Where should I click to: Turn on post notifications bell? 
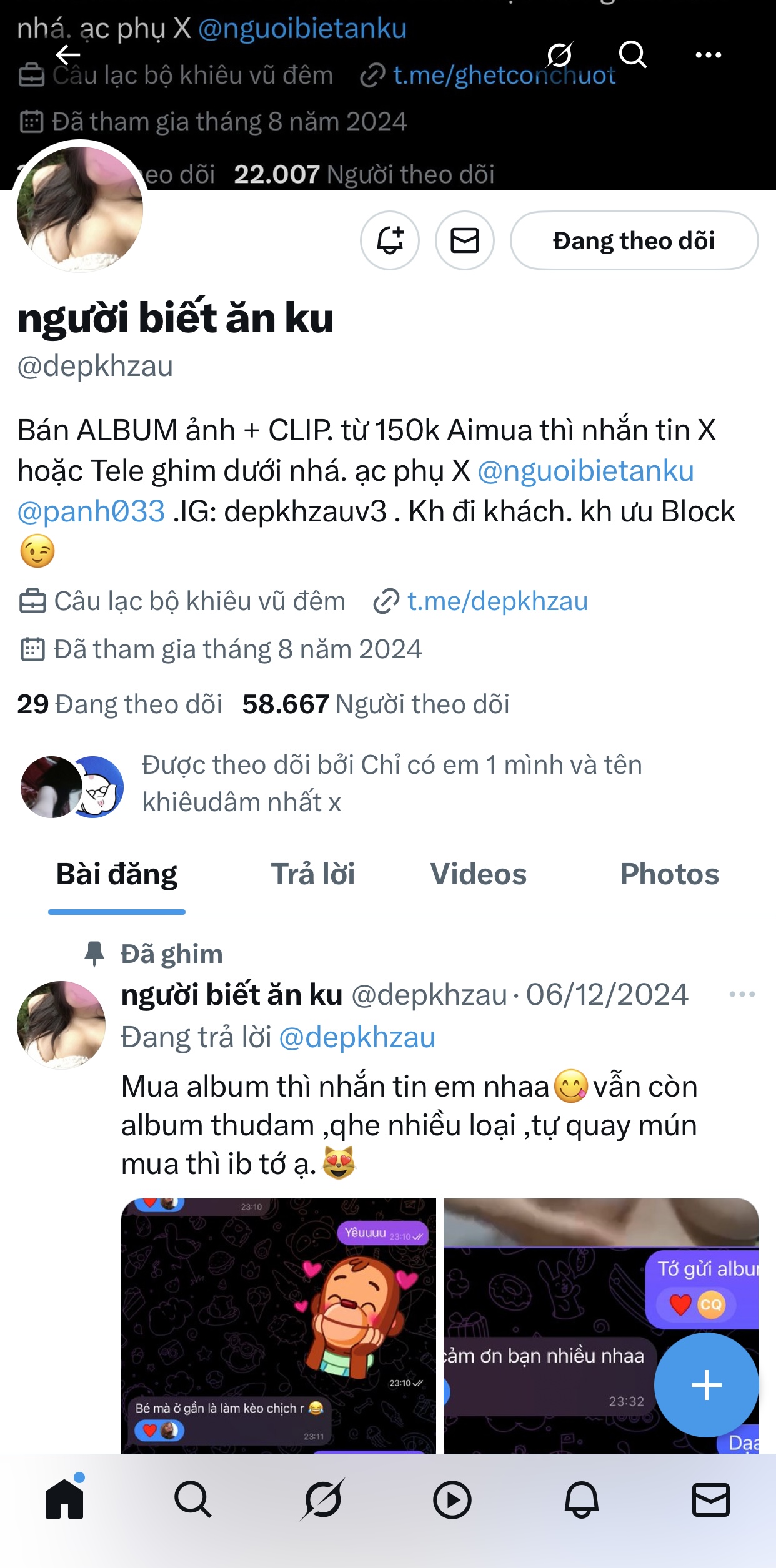tap(390, 240)
